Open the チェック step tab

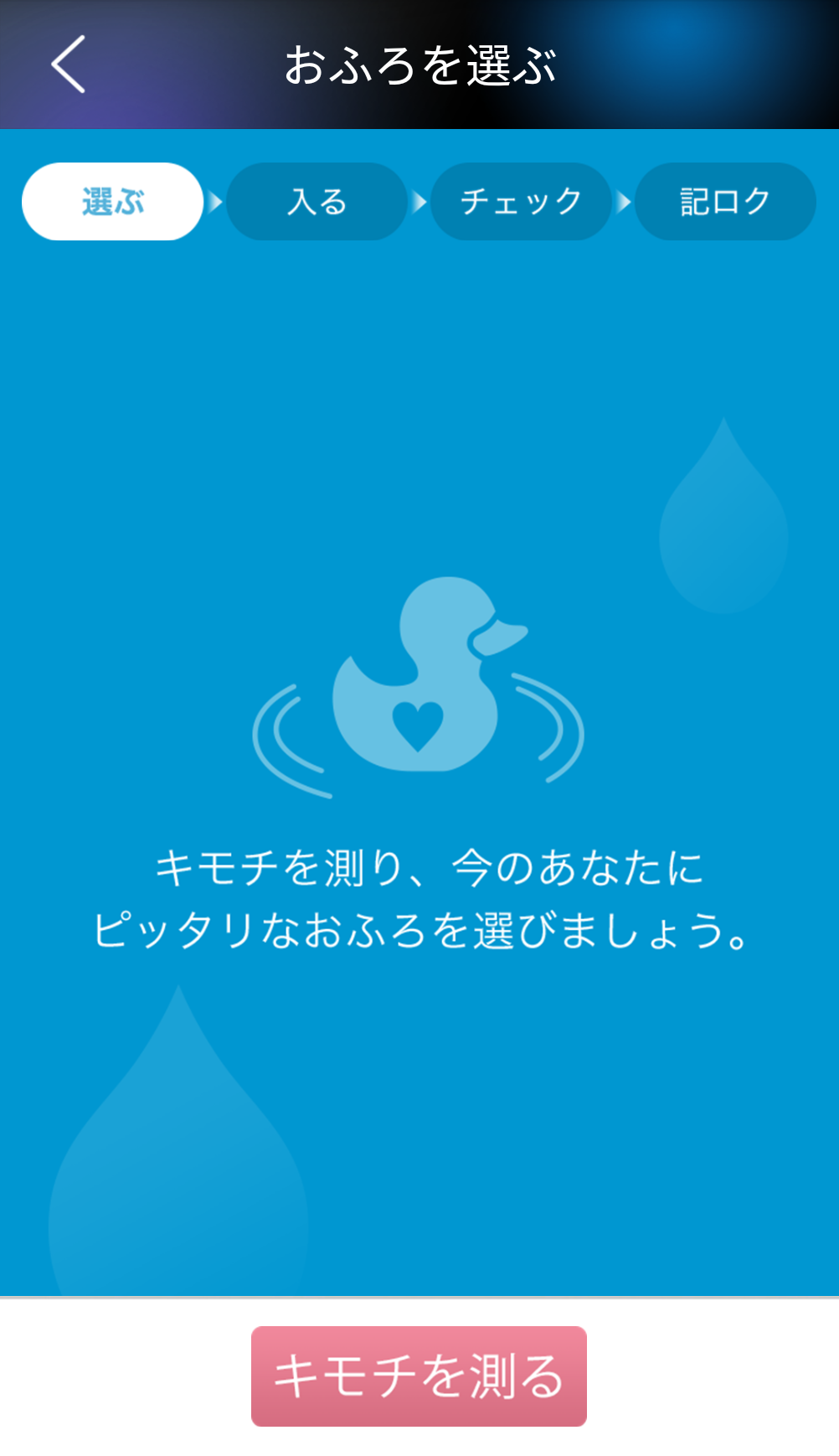(520, 202)
